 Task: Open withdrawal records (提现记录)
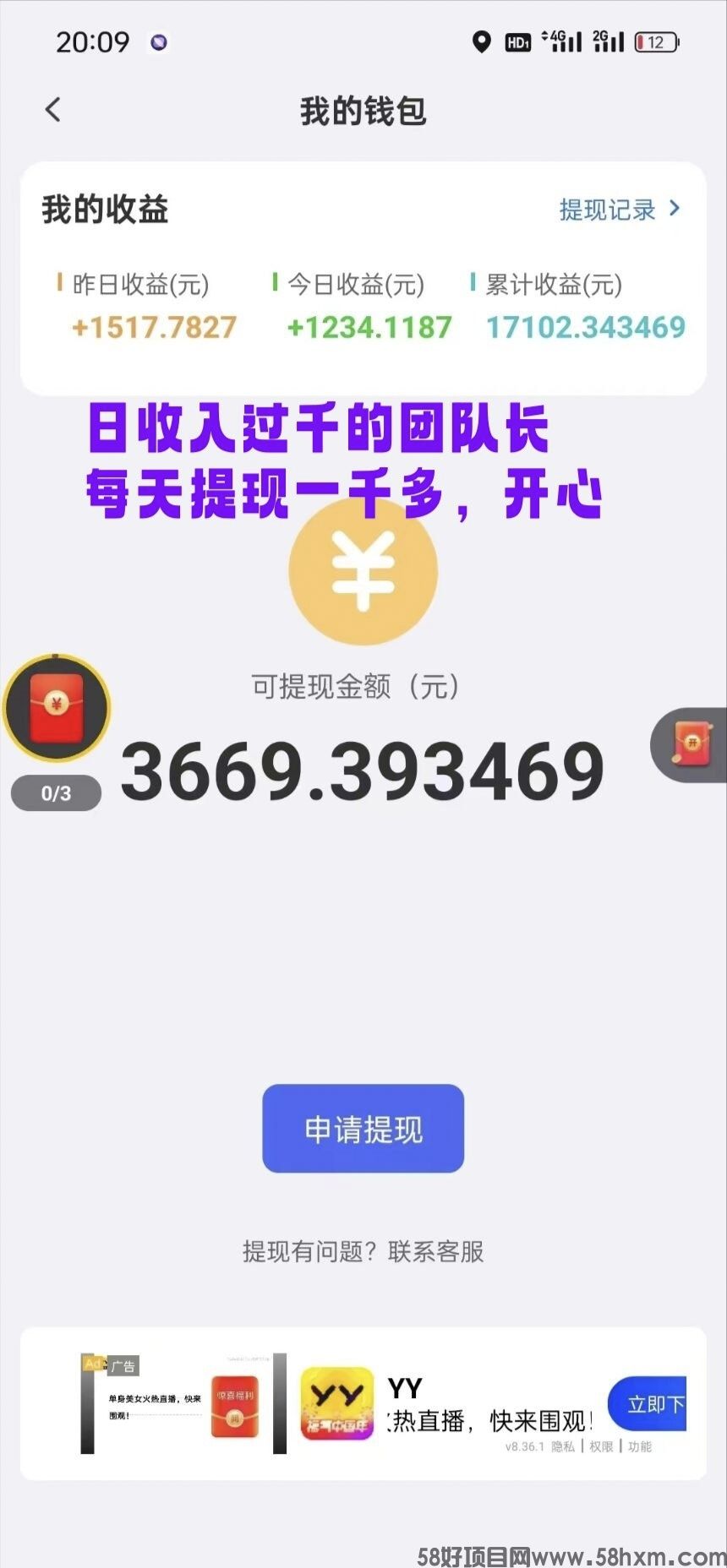pyautogui.click(x=619, y=210)
